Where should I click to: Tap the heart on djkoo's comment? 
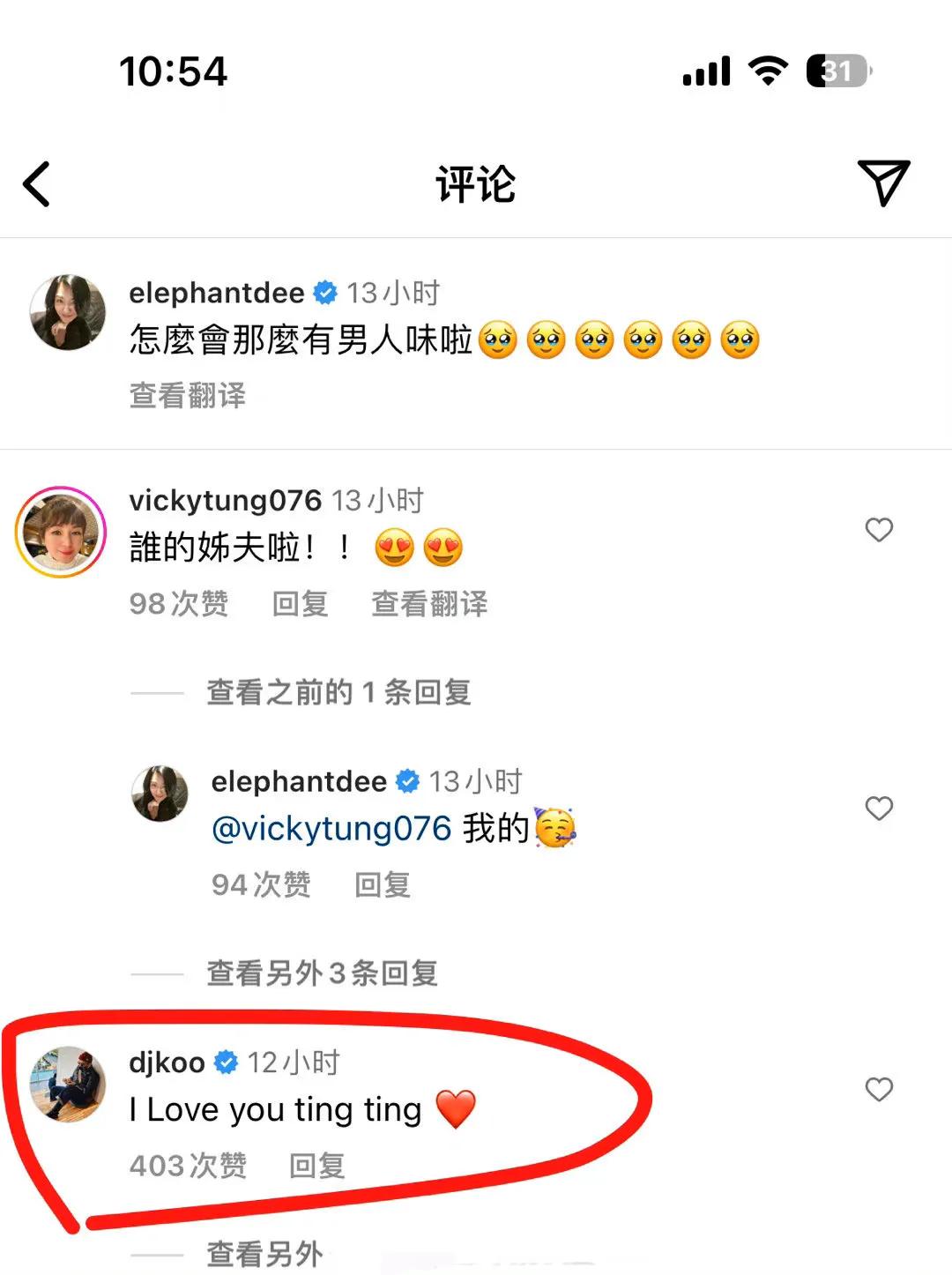point(879,1091)
